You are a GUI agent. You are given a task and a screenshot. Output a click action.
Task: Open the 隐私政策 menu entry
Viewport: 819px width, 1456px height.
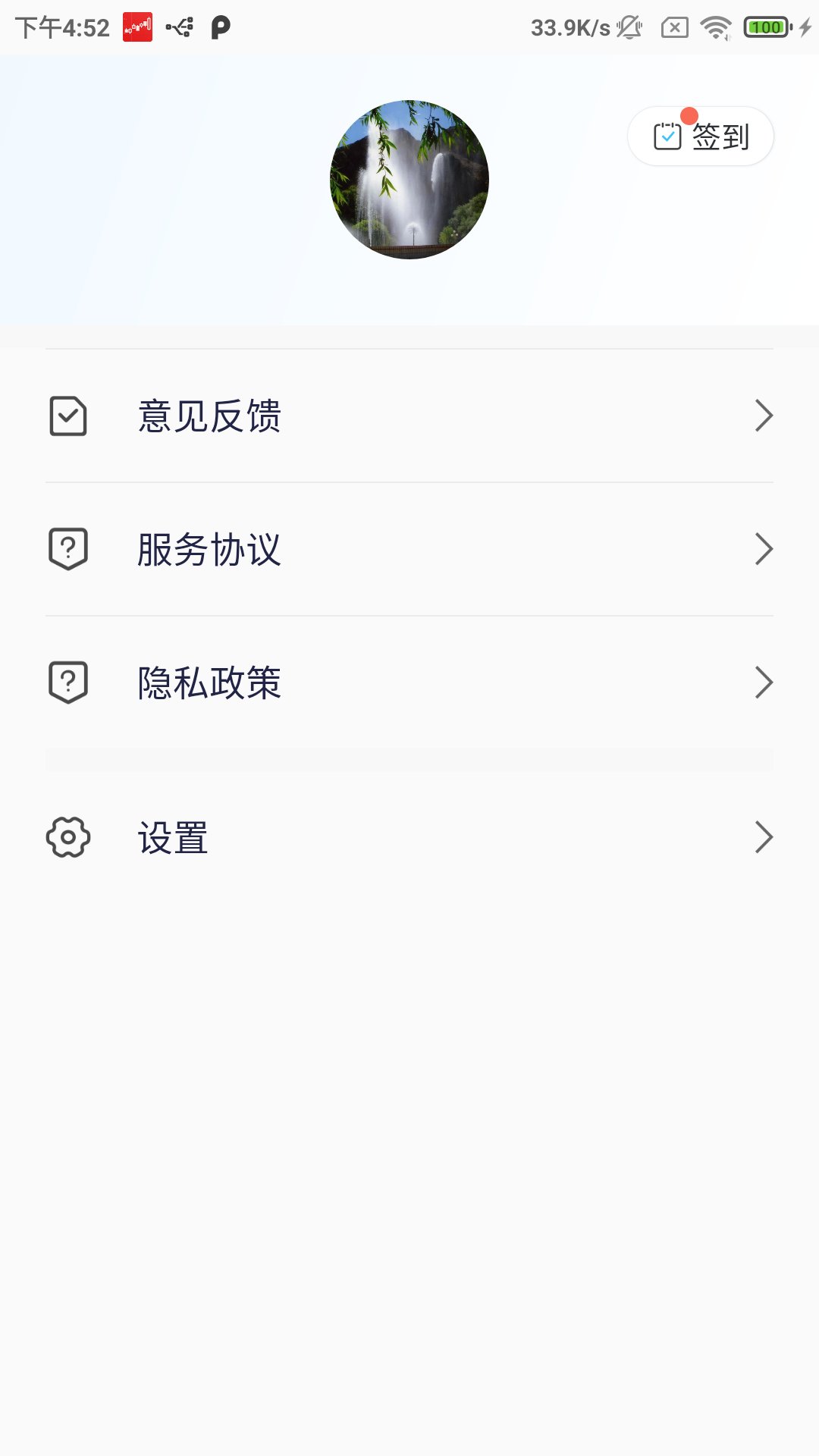point(409,682)
